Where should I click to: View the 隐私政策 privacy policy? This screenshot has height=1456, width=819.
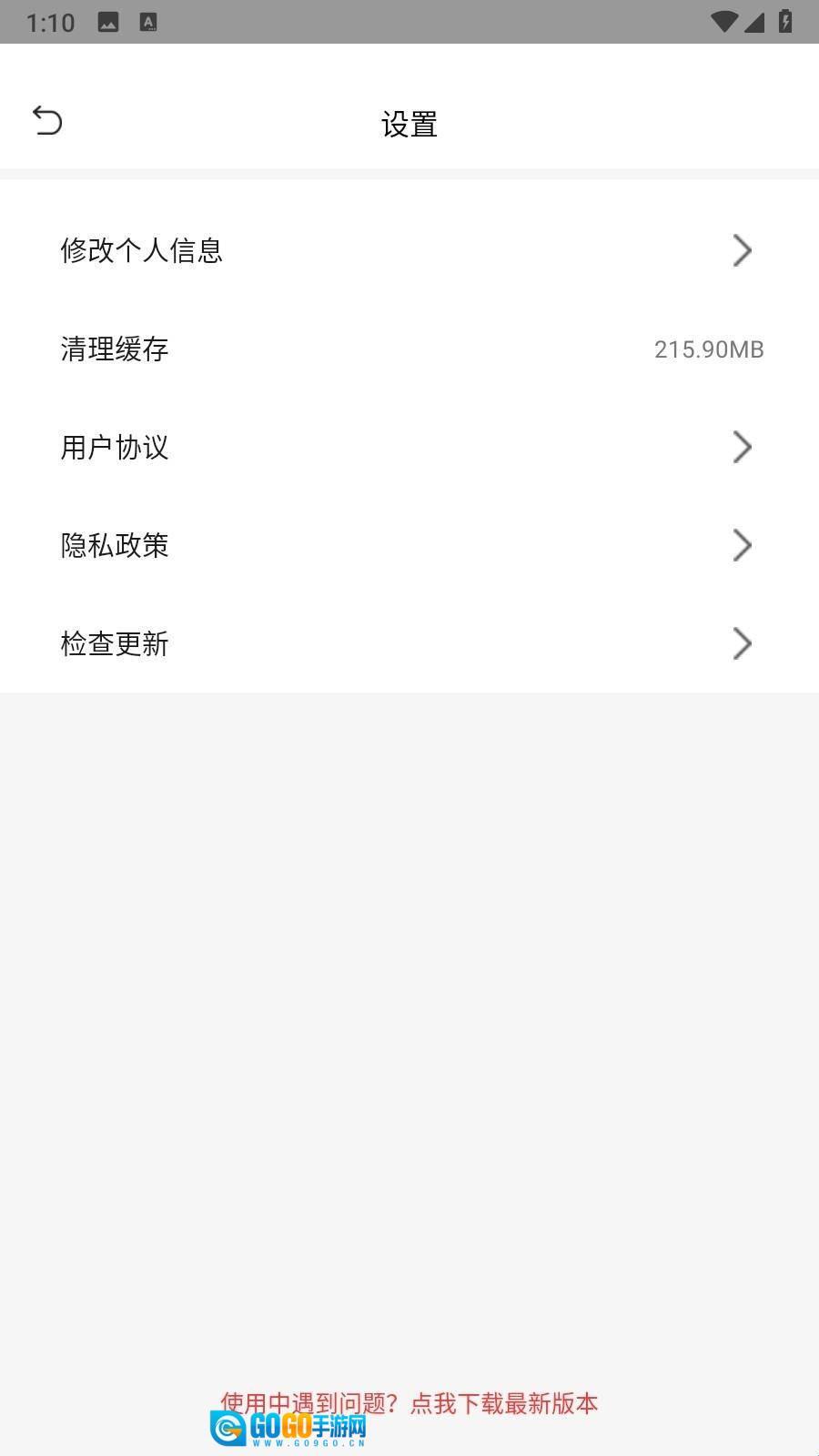point(409,545)
